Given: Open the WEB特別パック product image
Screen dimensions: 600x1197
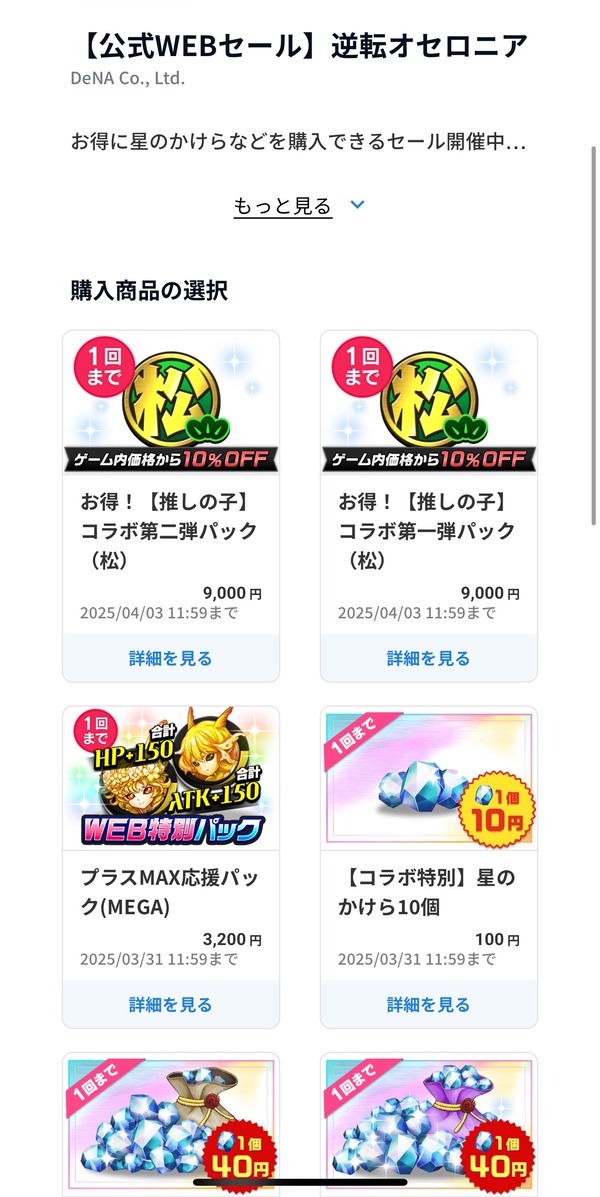Looking at the screenshot, I should point(170,778).
